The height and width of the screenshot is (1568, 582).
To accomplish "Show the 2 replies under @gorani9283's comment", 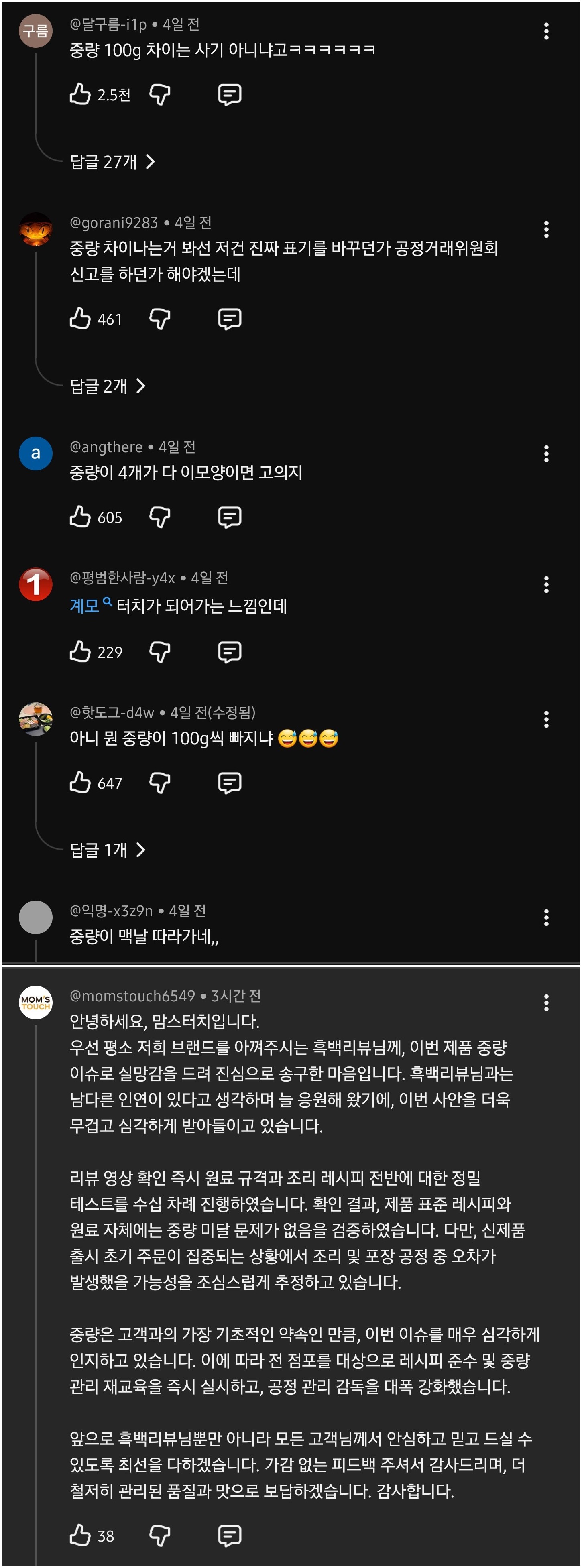I will click(x=107, y=386).
